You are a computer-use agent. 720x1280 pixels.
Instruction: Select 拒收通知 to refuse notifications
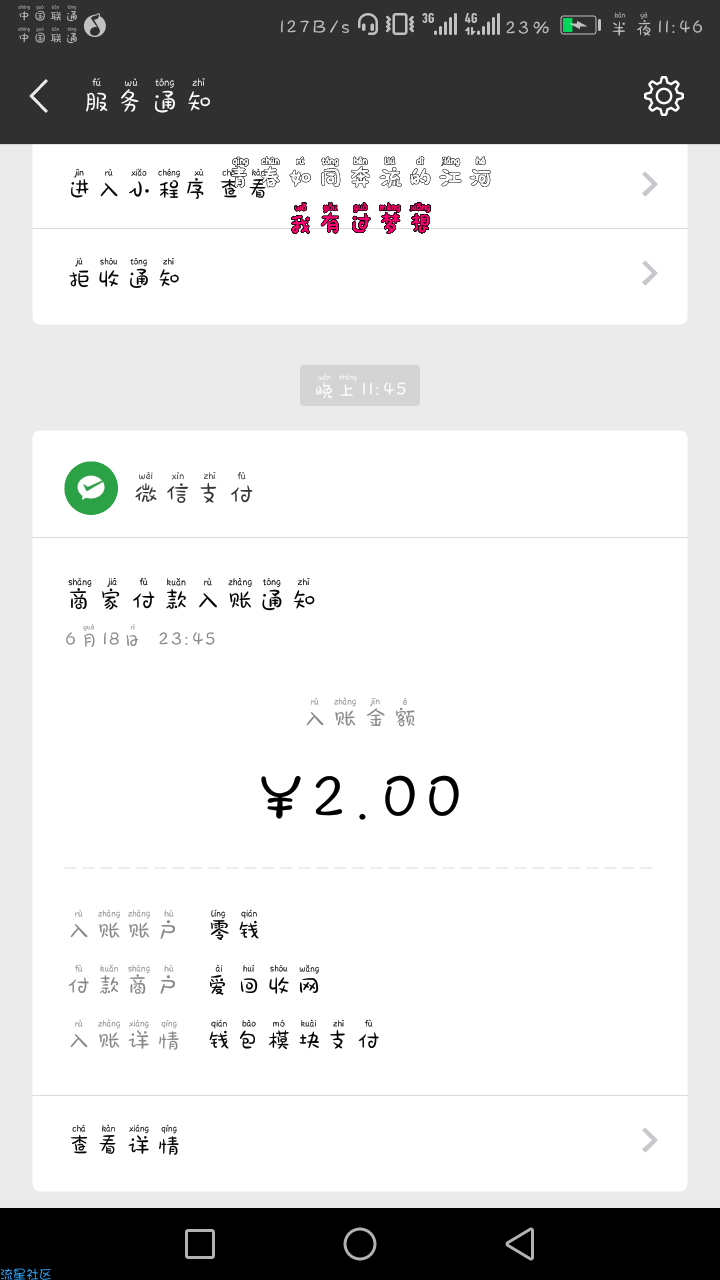click(x=360, y=275)
